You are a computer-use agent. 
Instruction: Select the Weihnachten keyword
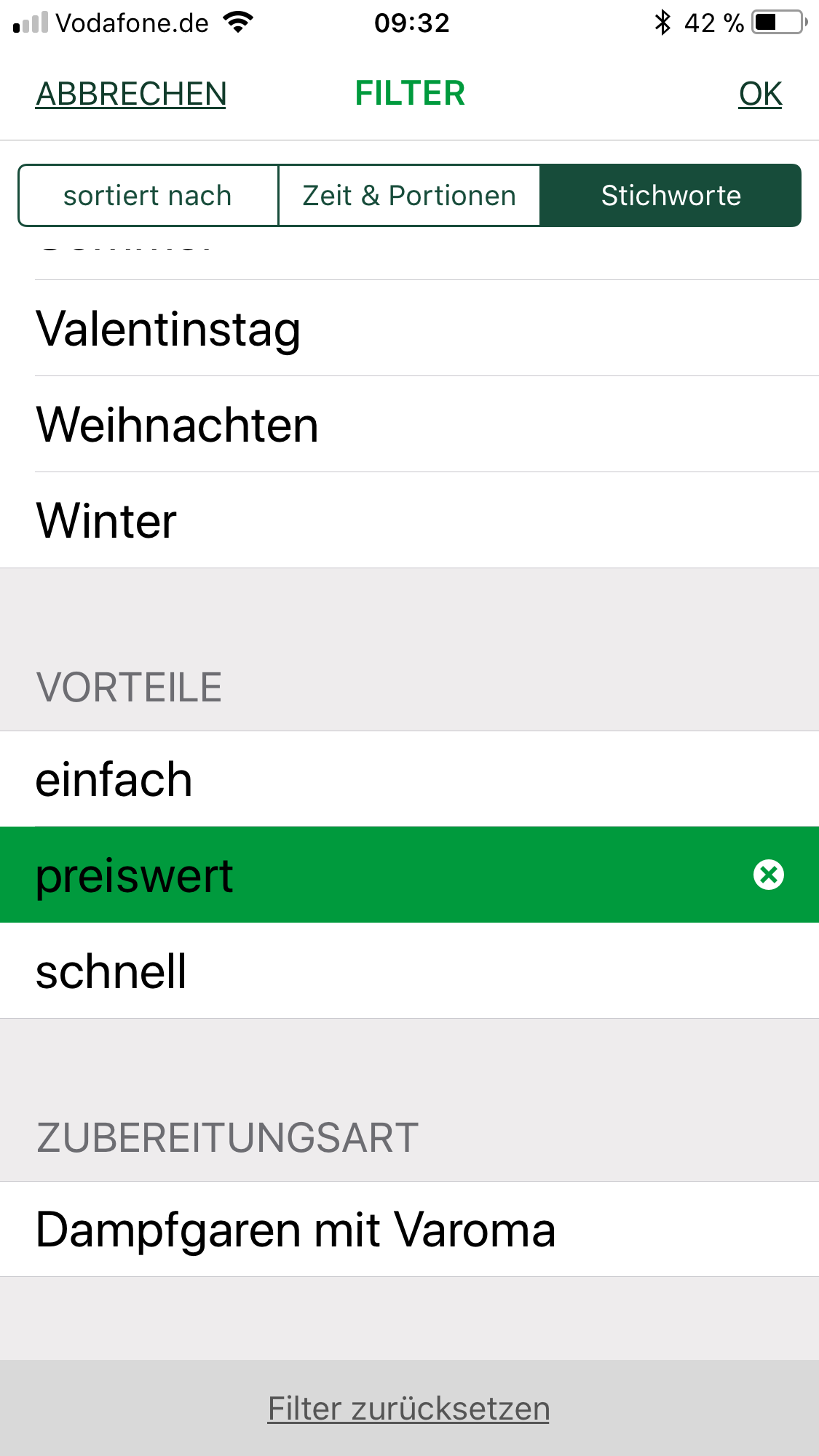(409, 424)
